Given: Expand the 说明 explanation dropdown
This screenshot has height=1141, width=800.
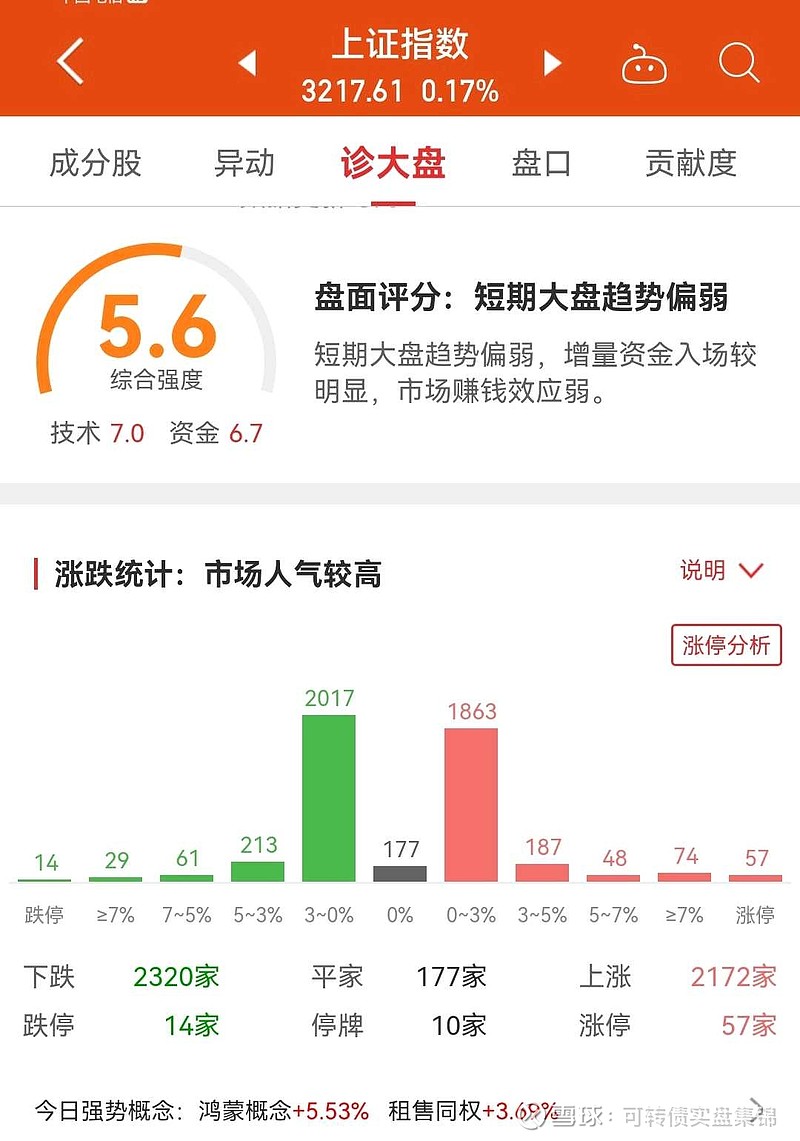Looking at the screenshot, I should pos(720,570).
